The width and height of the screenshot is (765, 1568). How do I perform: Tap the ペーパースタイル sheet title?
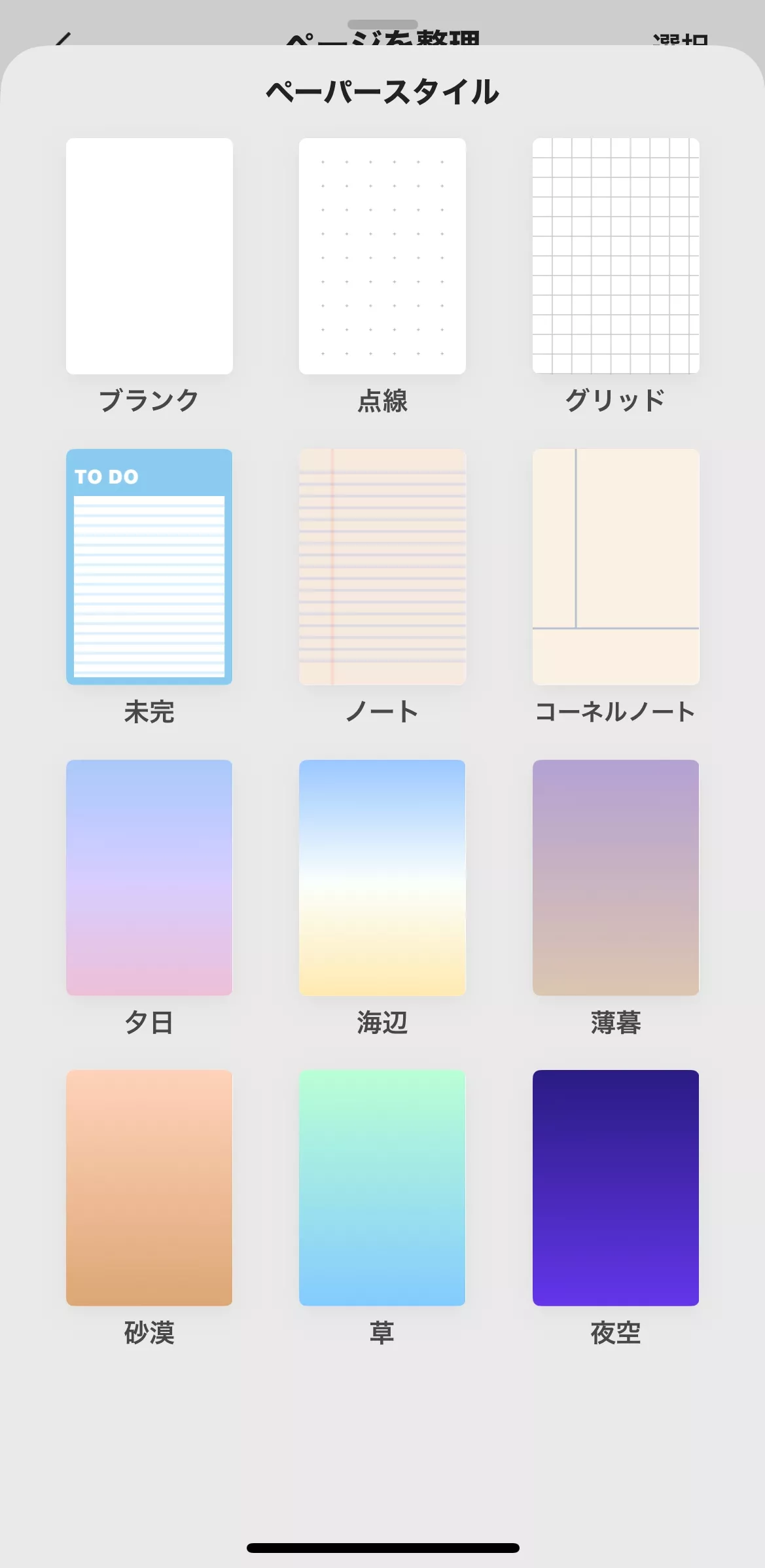pyautogui.click(x=382, y=92)
